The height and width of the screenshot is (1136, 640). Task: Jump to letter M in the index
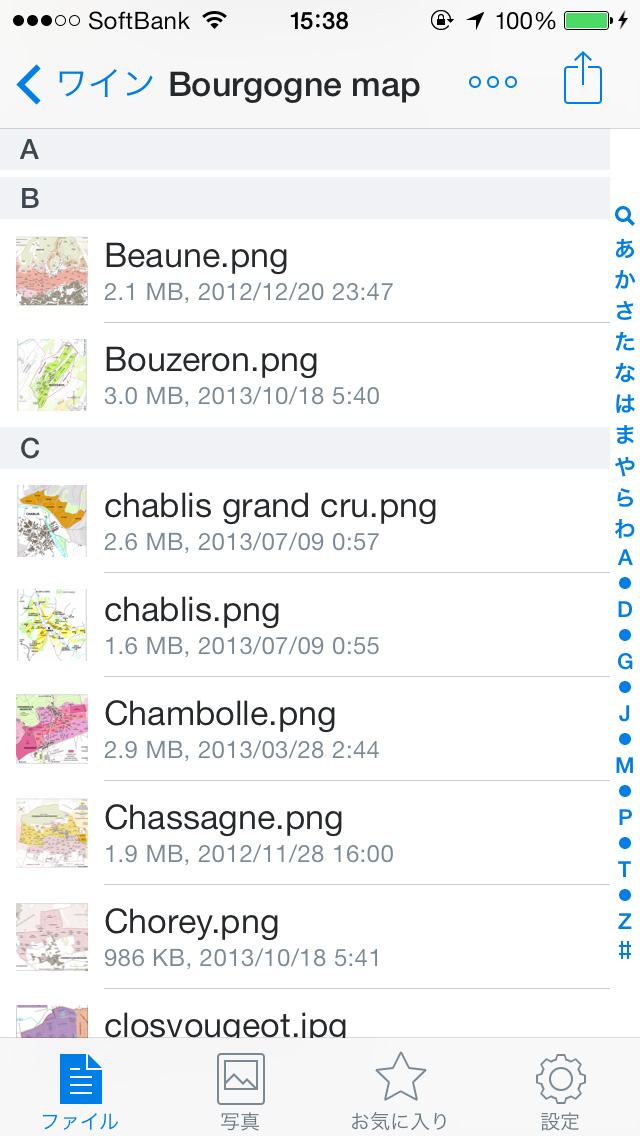624,765
